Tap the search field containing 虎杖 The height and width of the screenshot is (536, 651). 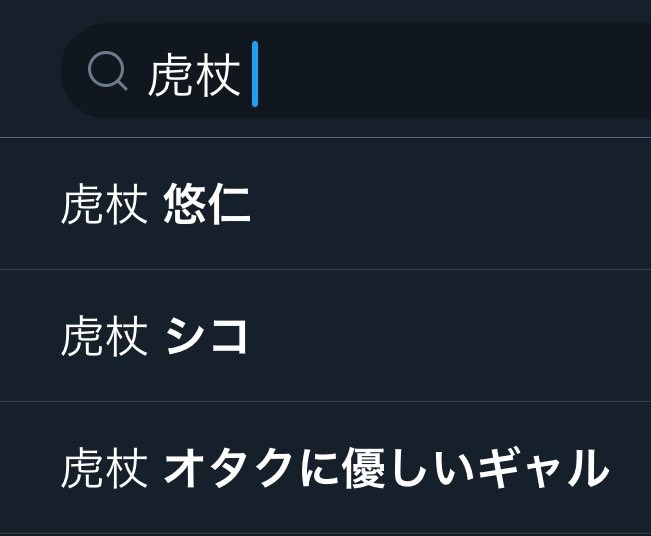click(x=400, y=72)
